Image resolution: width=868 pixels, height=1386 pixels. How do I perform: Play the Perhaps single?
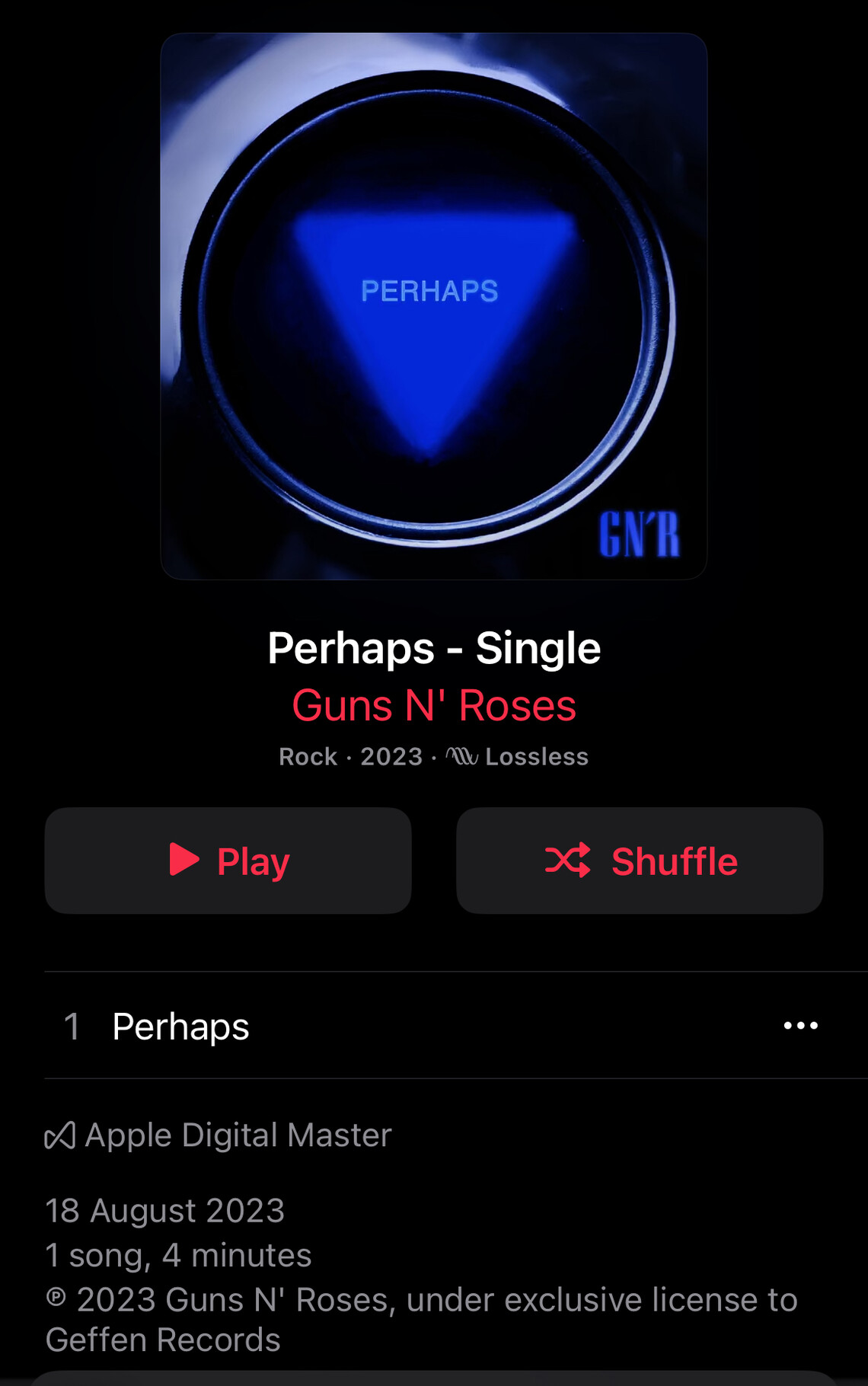click(x=228, y=861)
